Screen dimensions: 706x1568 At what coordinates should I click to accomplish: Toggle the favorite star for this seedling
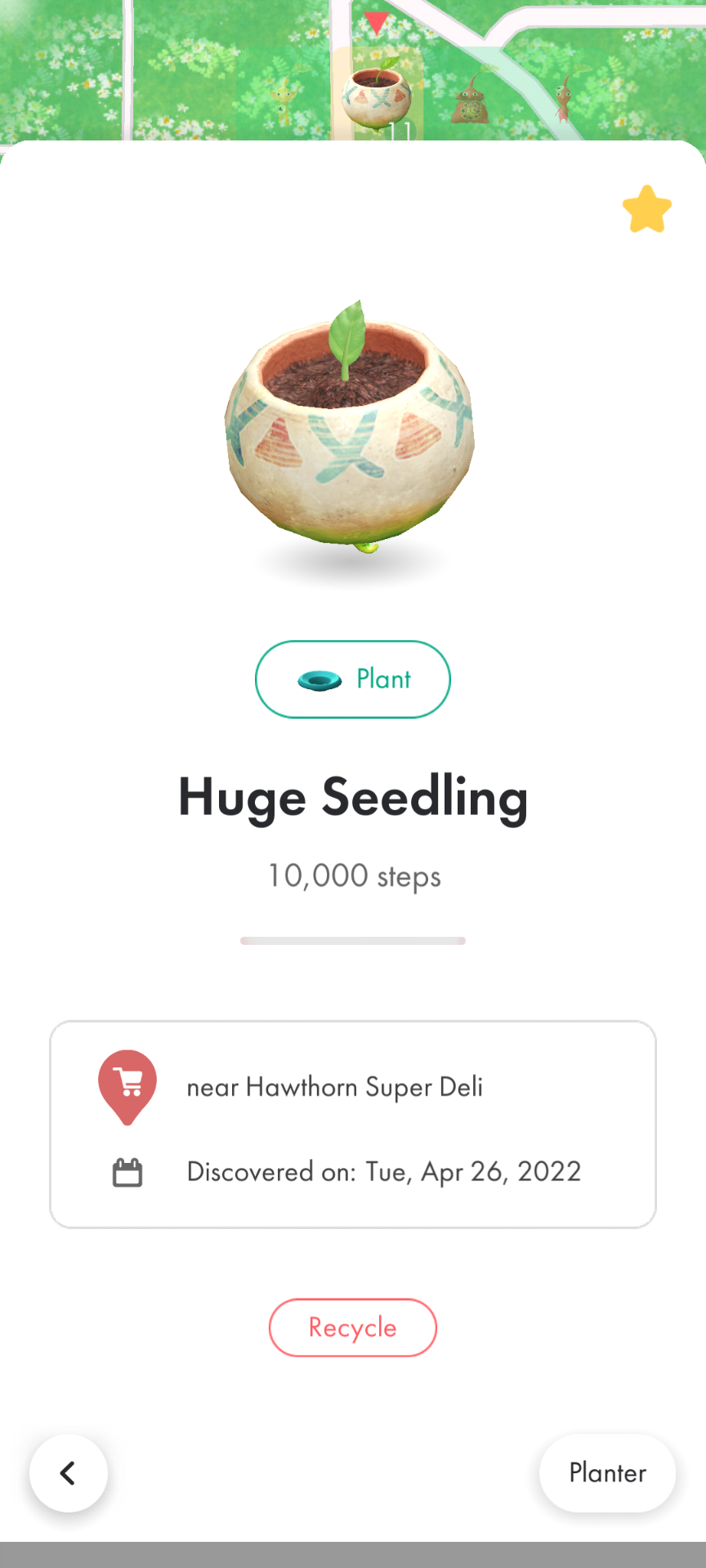coord(646,209)
